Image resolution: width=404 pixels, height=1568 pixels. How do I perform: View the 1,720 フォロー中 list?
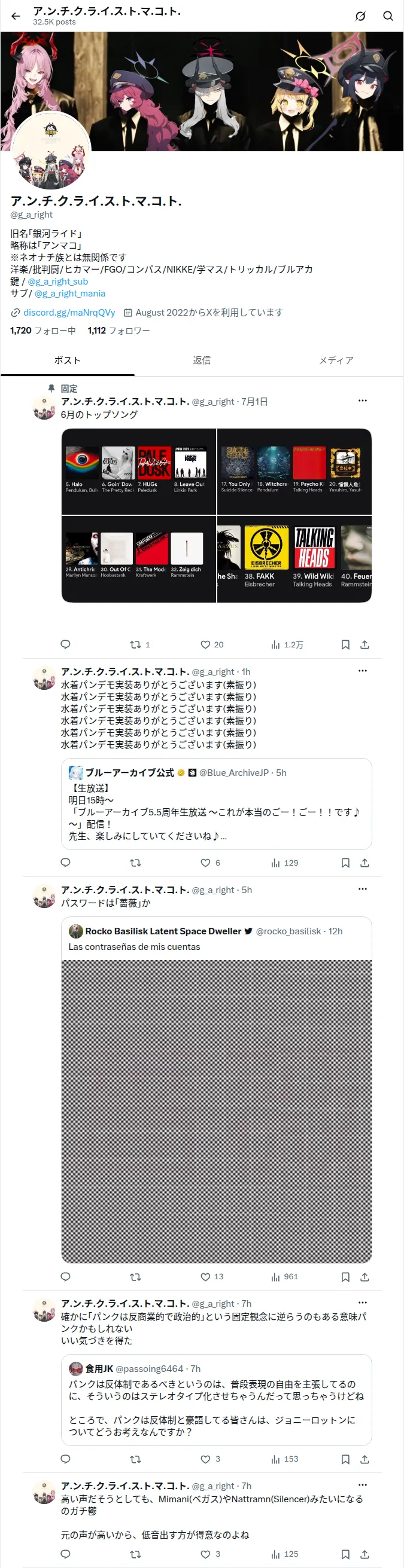click(x=42, y=331)
